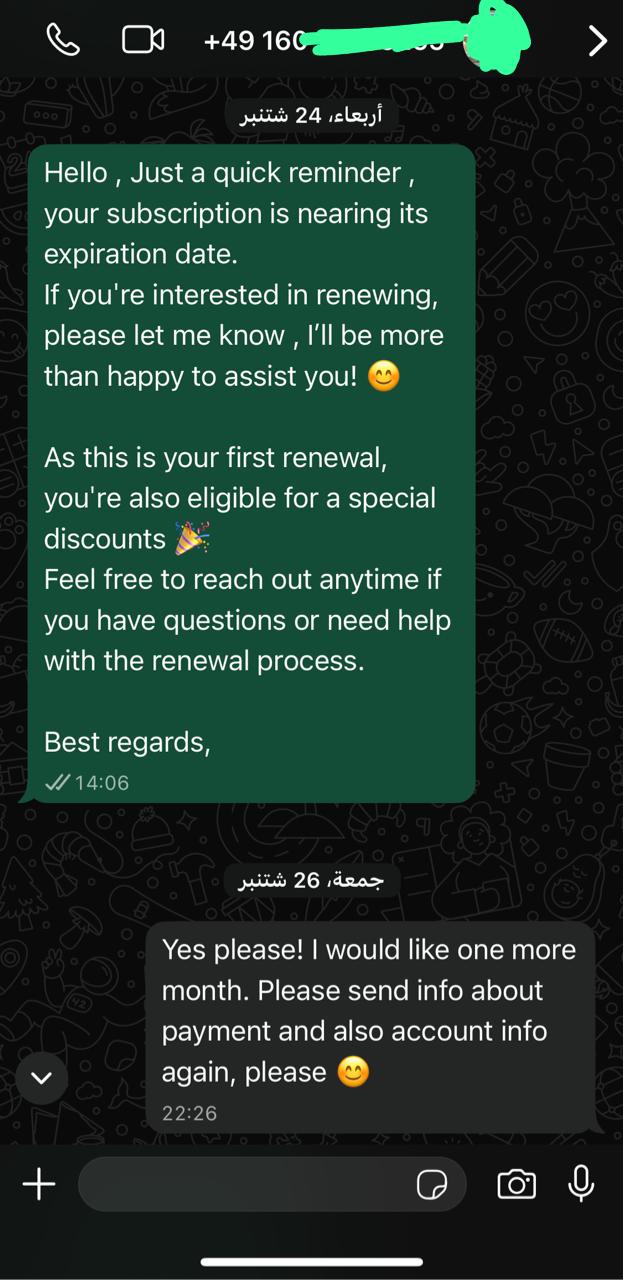Start a video call with this contact
This screenshot has width=623, height=1280.
(x=143, y=40)
